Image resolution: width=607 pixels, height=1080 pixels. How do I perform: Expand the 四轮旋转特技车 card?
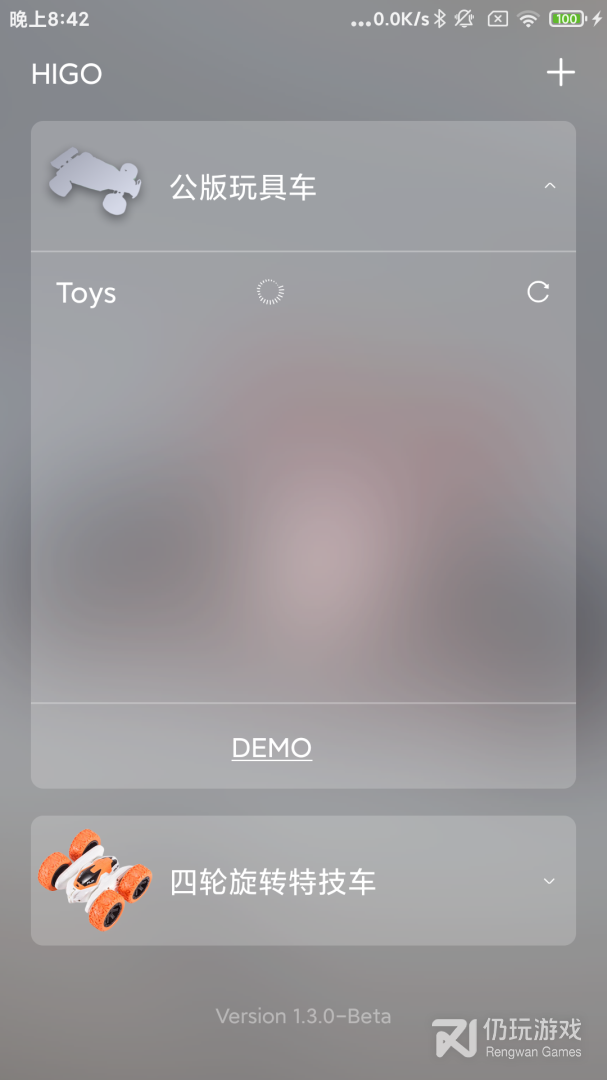click(549, 881)
